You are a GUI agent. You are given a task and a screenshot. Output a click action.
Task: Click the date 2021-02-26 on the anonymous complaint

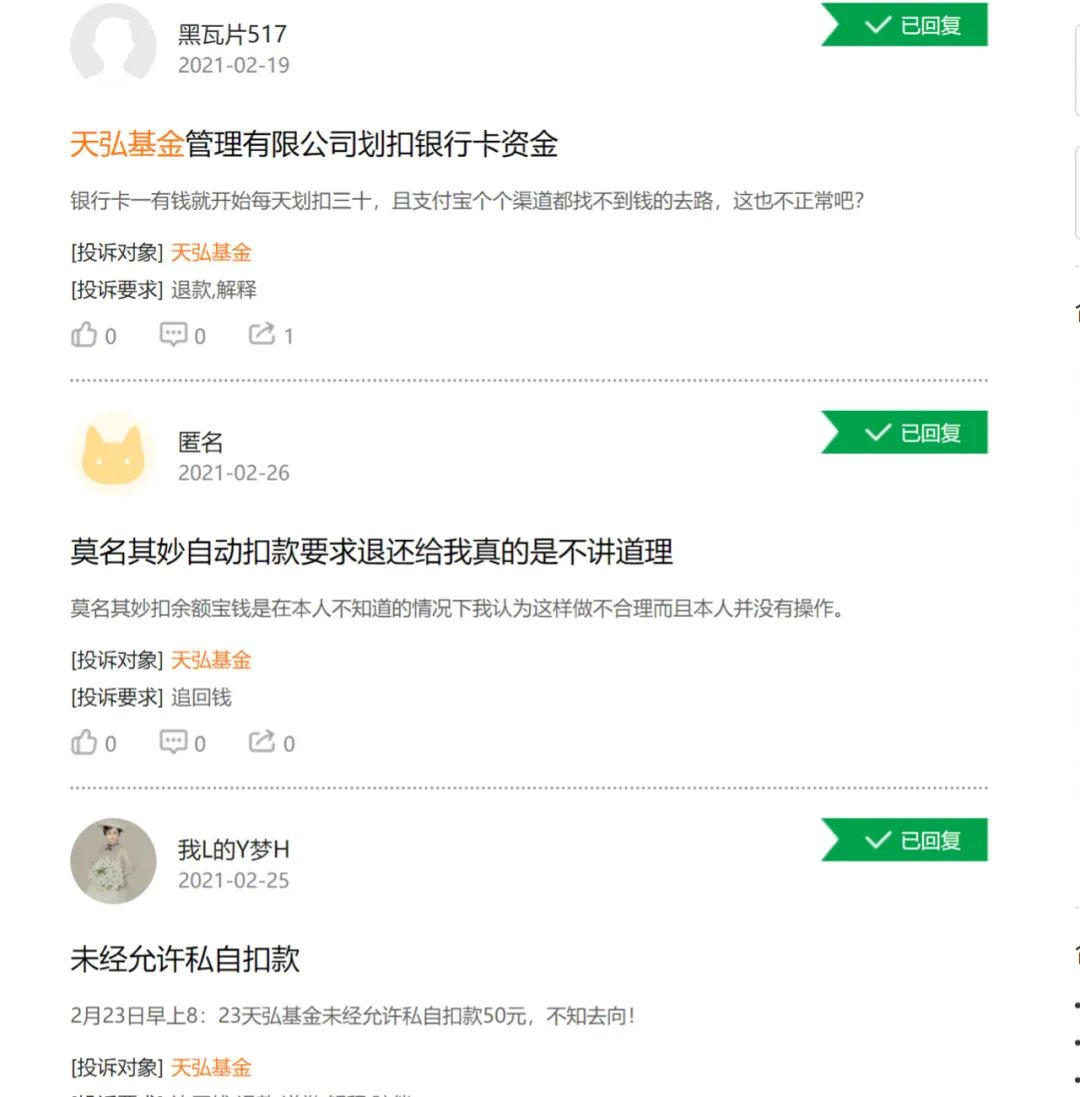coord(232,472)
